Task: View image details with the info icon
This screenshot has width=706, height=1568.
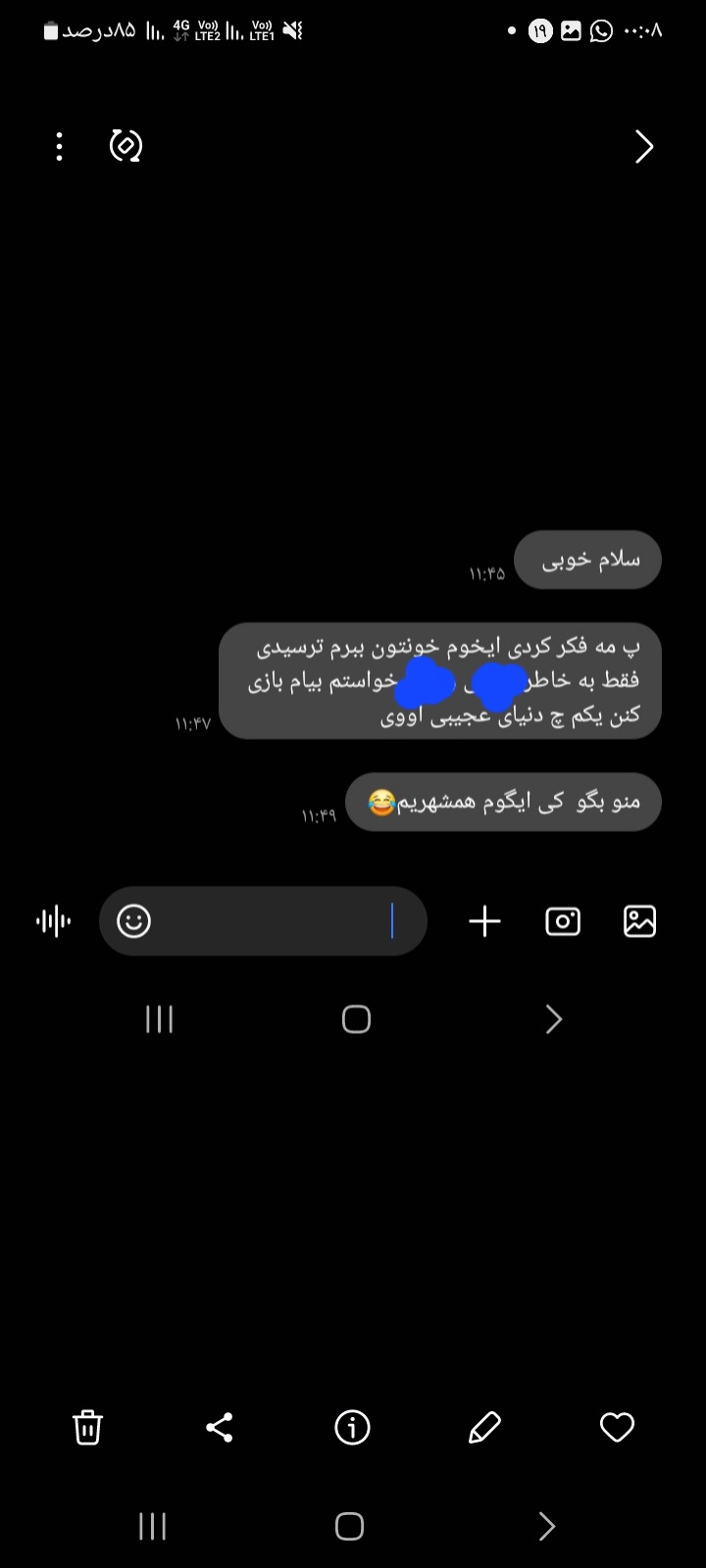Action: [352, 1427]
